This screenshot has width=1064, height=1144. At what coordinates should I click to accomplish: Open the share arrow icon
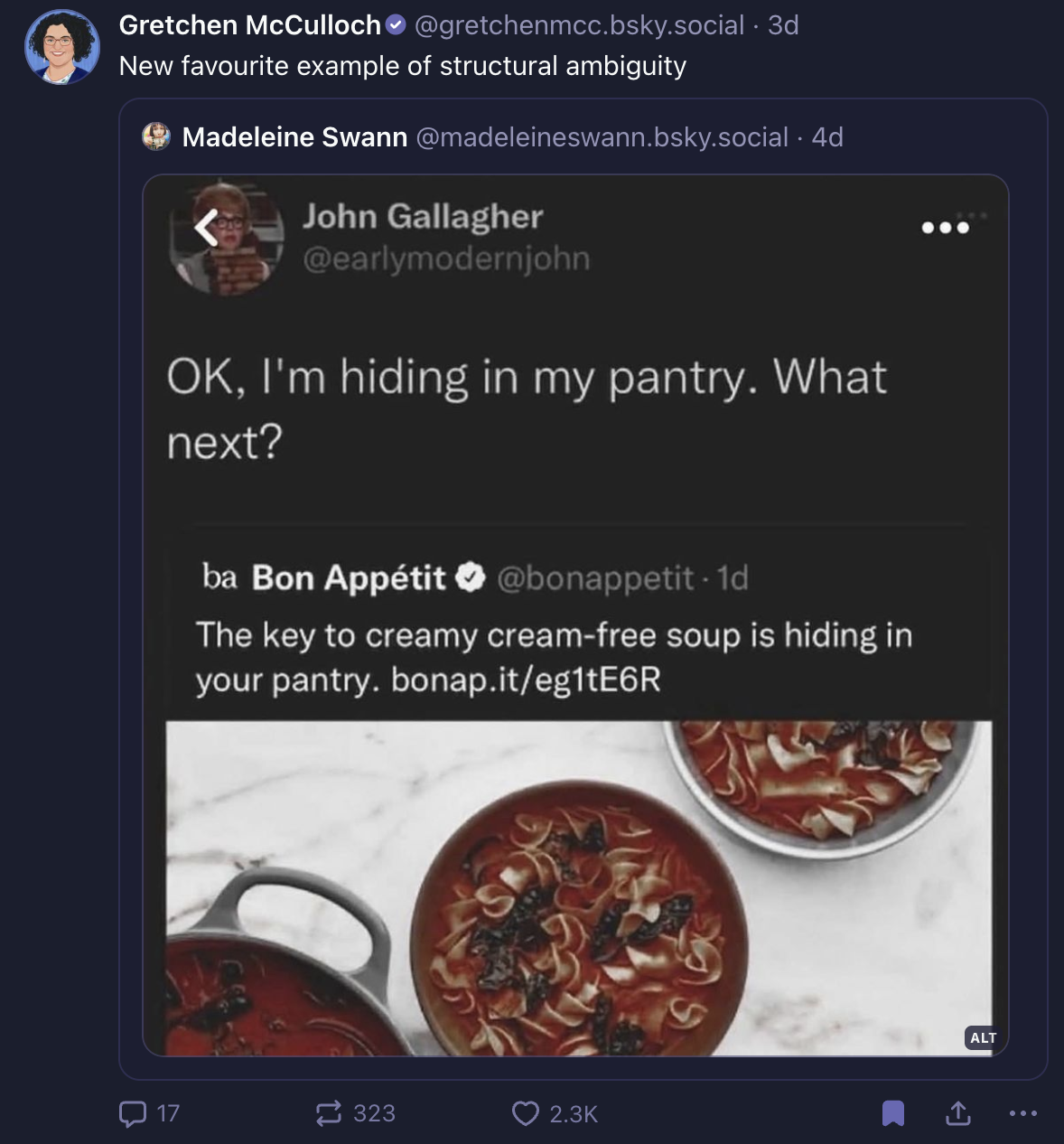957,1114
